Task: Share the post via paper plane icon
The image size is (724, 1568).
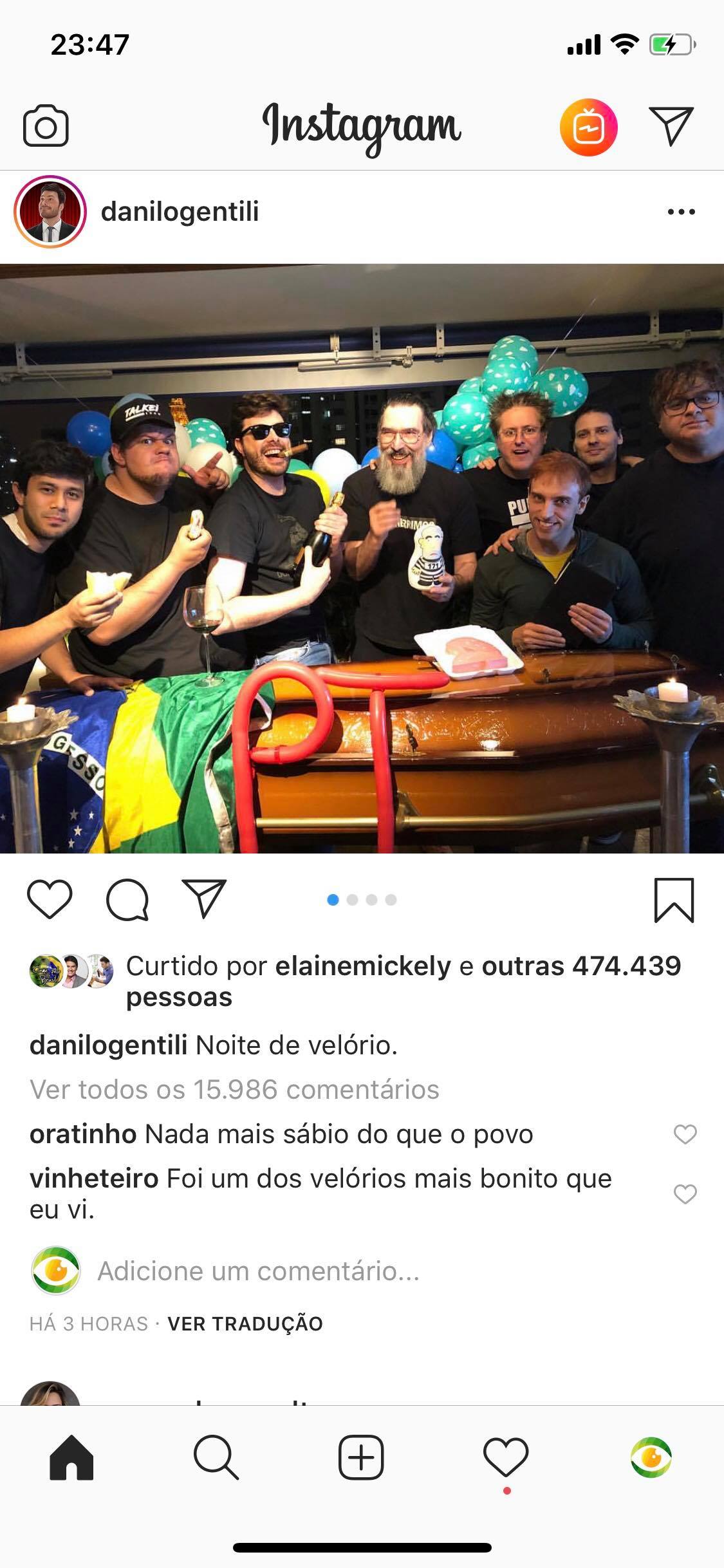Action: [x=205, y=898]
